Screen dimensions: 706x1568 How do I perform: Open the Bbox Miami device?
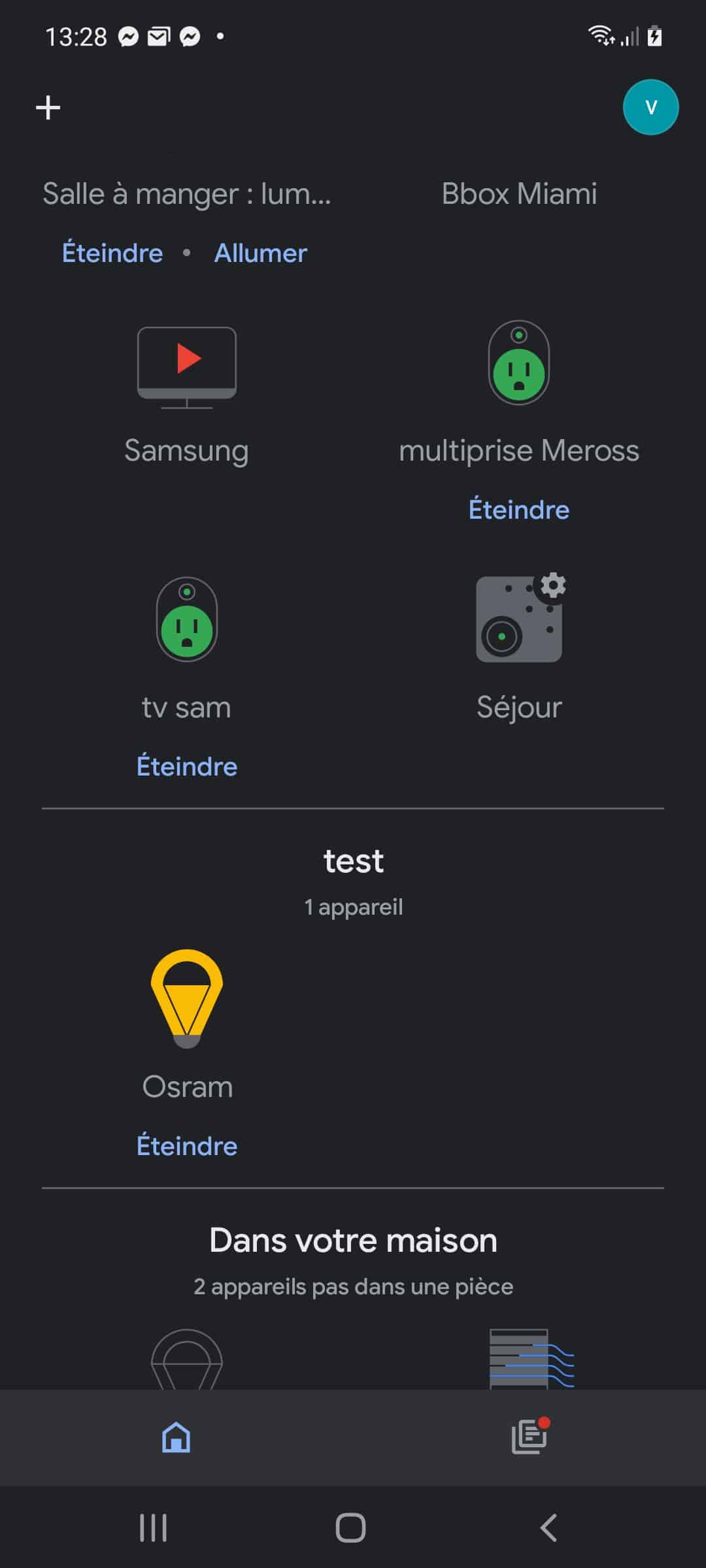click(x=519, y=194)
